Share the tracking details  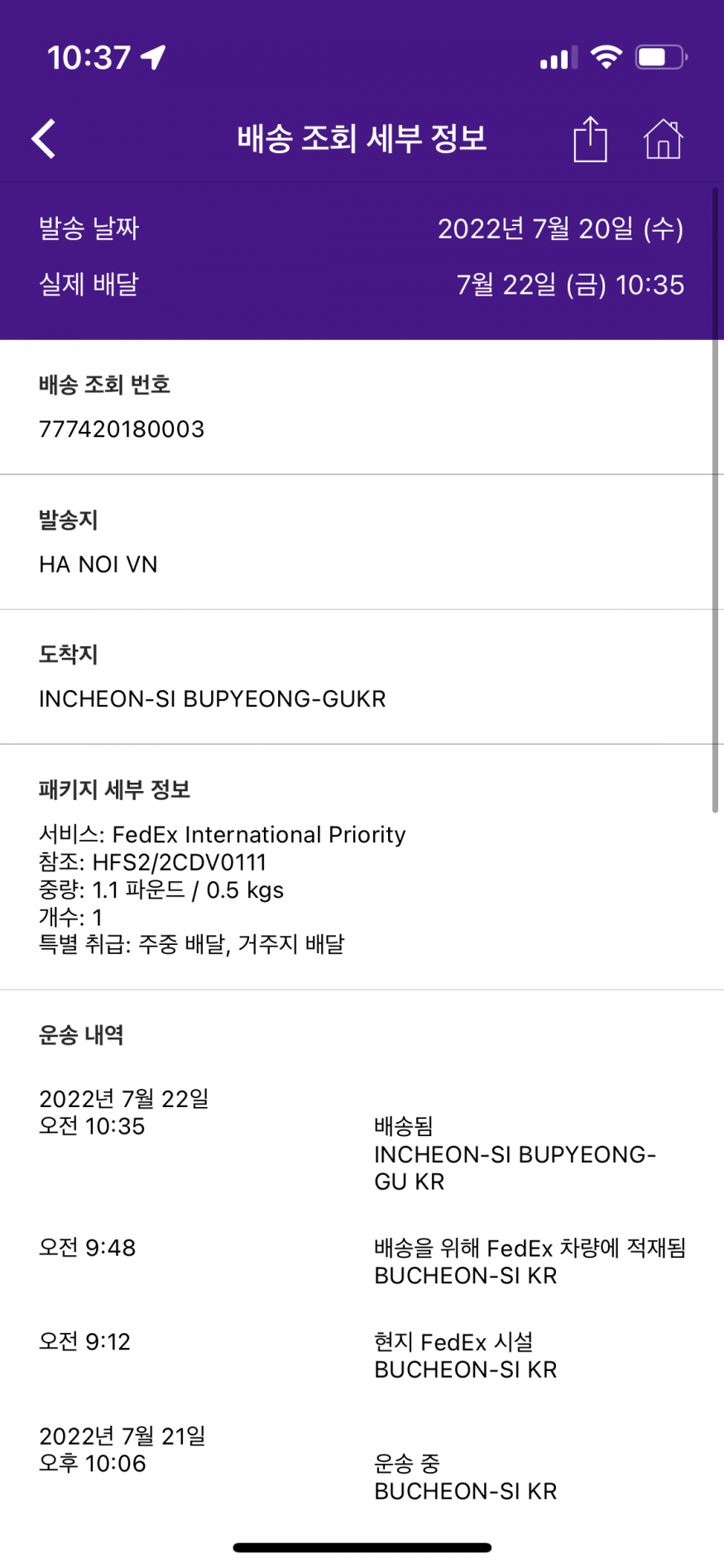click(590, 138)
